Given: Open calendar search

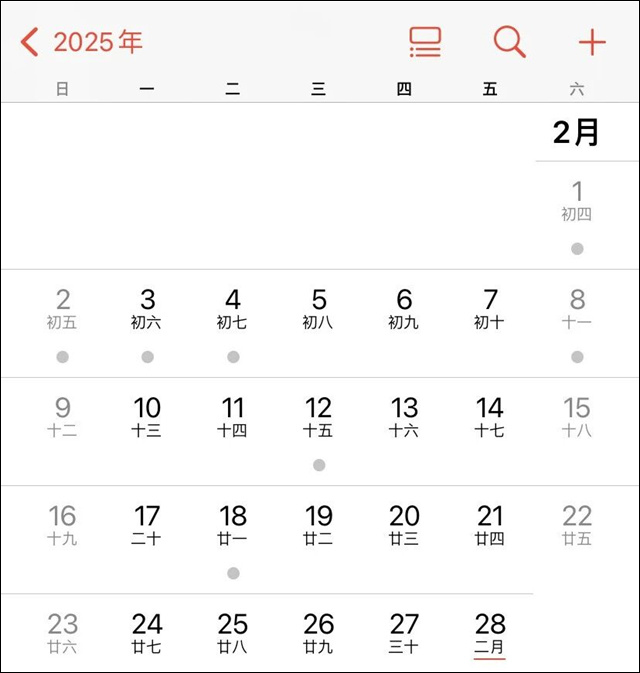Looking at the screenshot, I should (509, 42).
